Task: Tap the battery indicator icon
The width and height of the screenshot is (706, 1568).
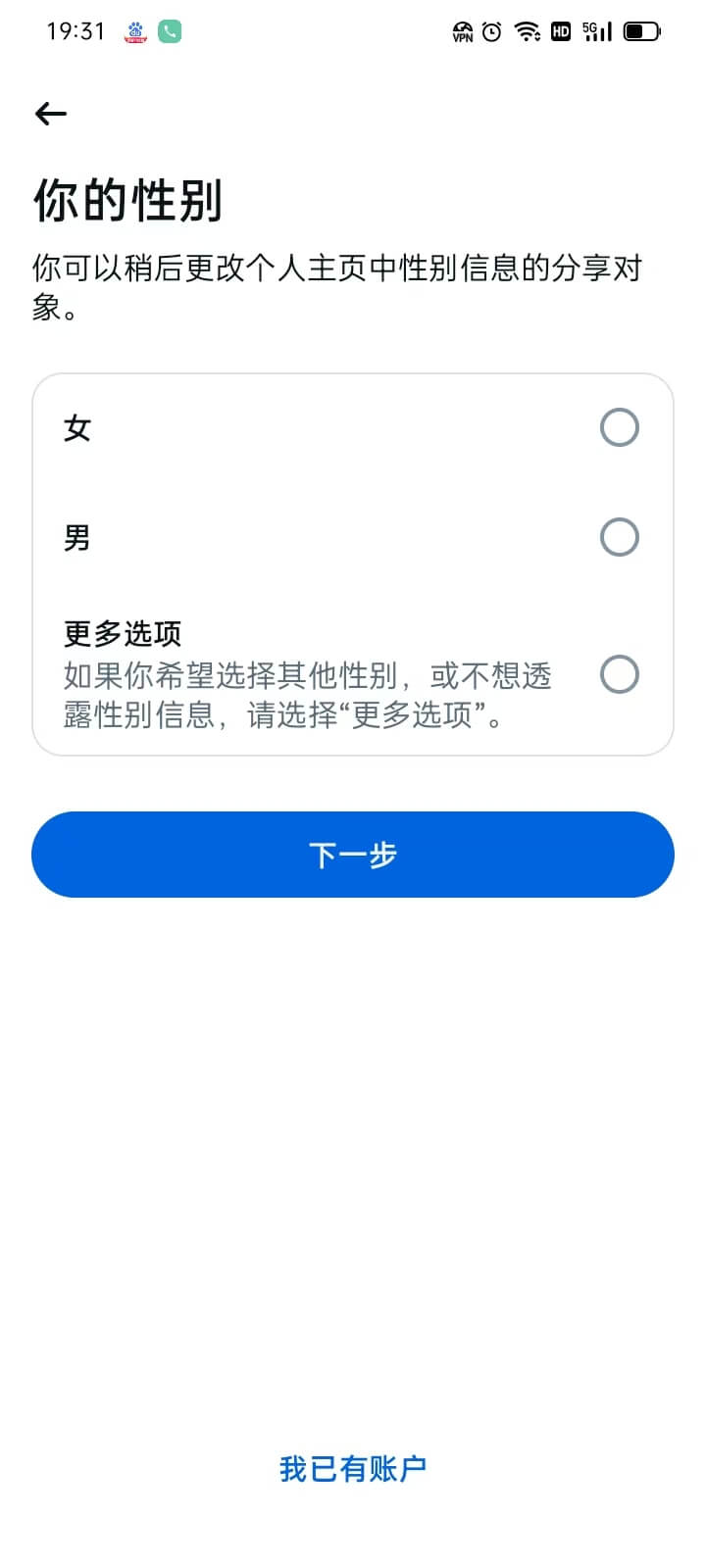Action: pos(639,32)
